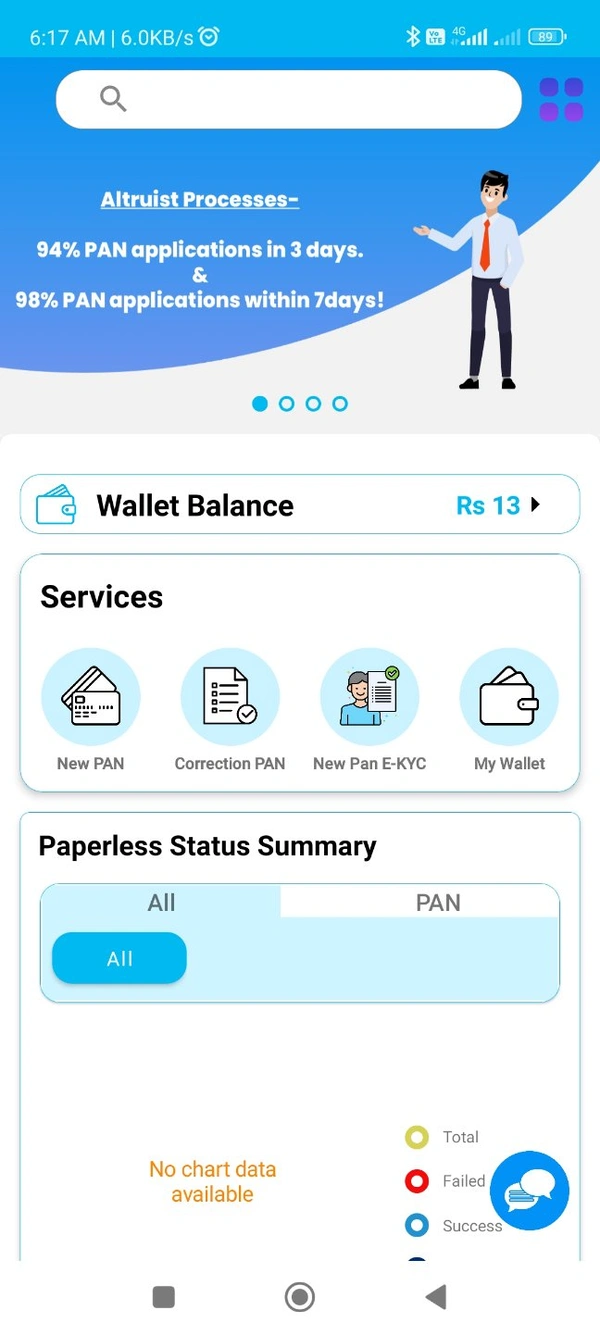The width and height of the screenshot is (600, 1333).
Task: Select the New Pan E-KYC service
Action: (369, 698)
